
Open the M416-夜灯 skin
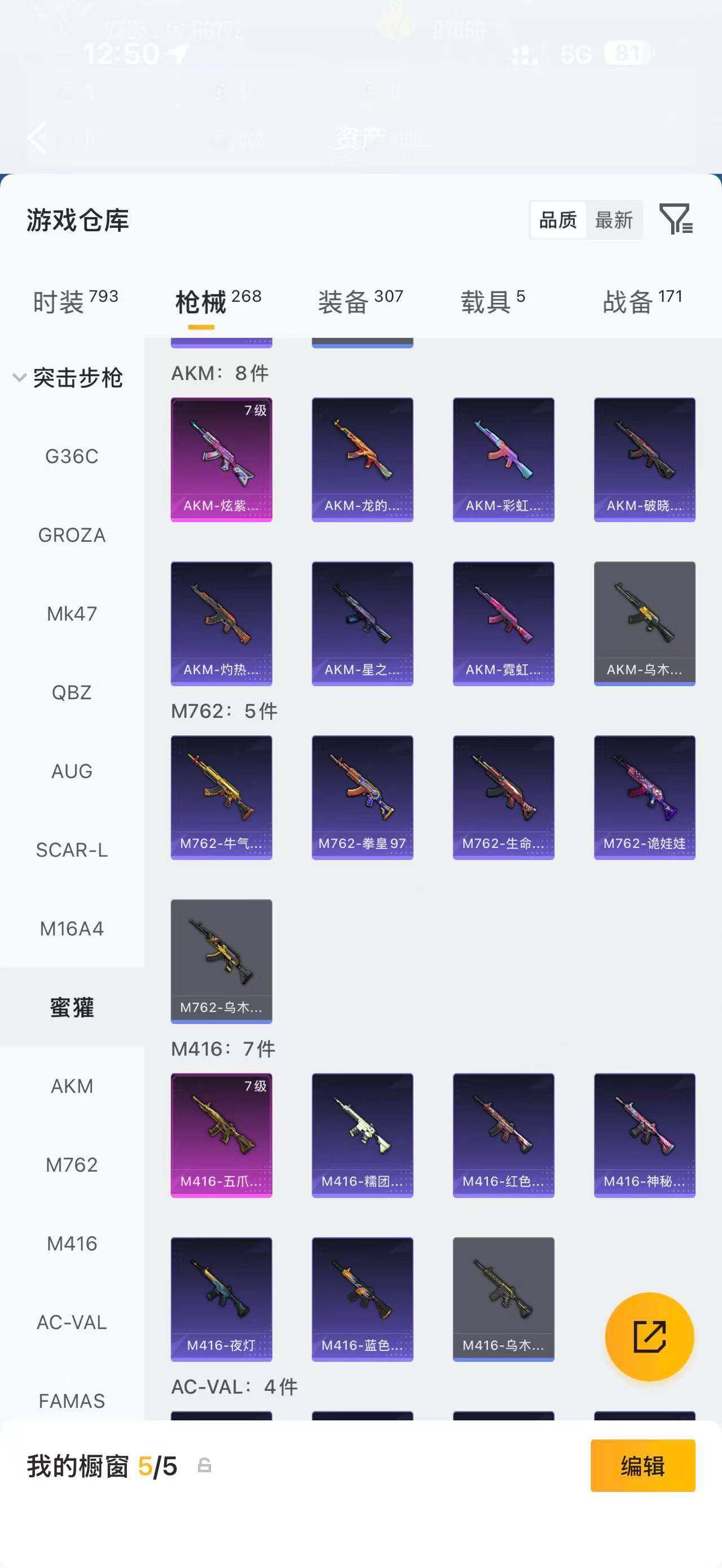point(221,1299)
